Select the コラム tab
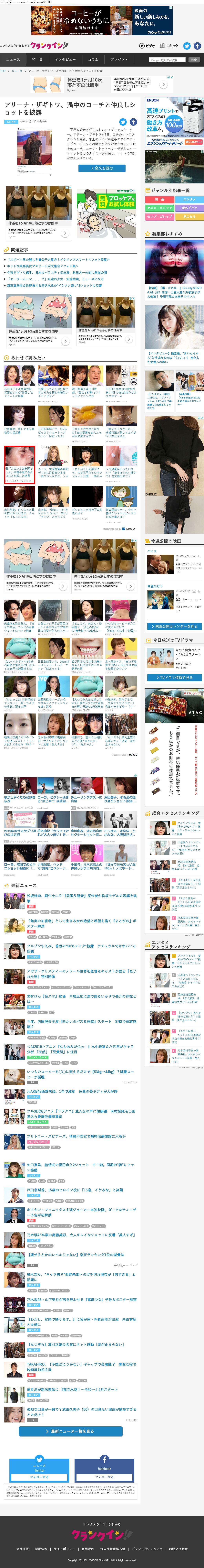The height and width of the screenshot is (1568, 204). pos(93,60)
